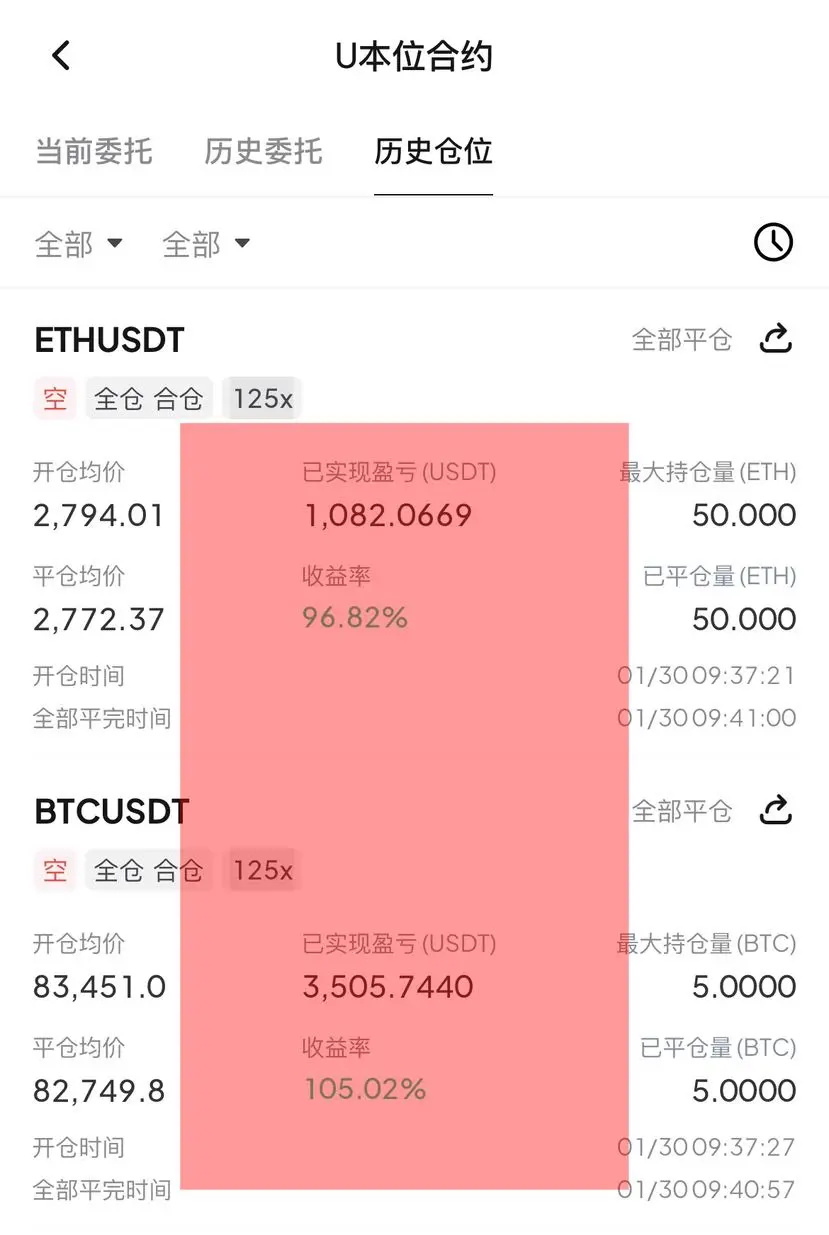Open the clock time-range filter
829x1235 pixels.
click(x=773, y=242)
